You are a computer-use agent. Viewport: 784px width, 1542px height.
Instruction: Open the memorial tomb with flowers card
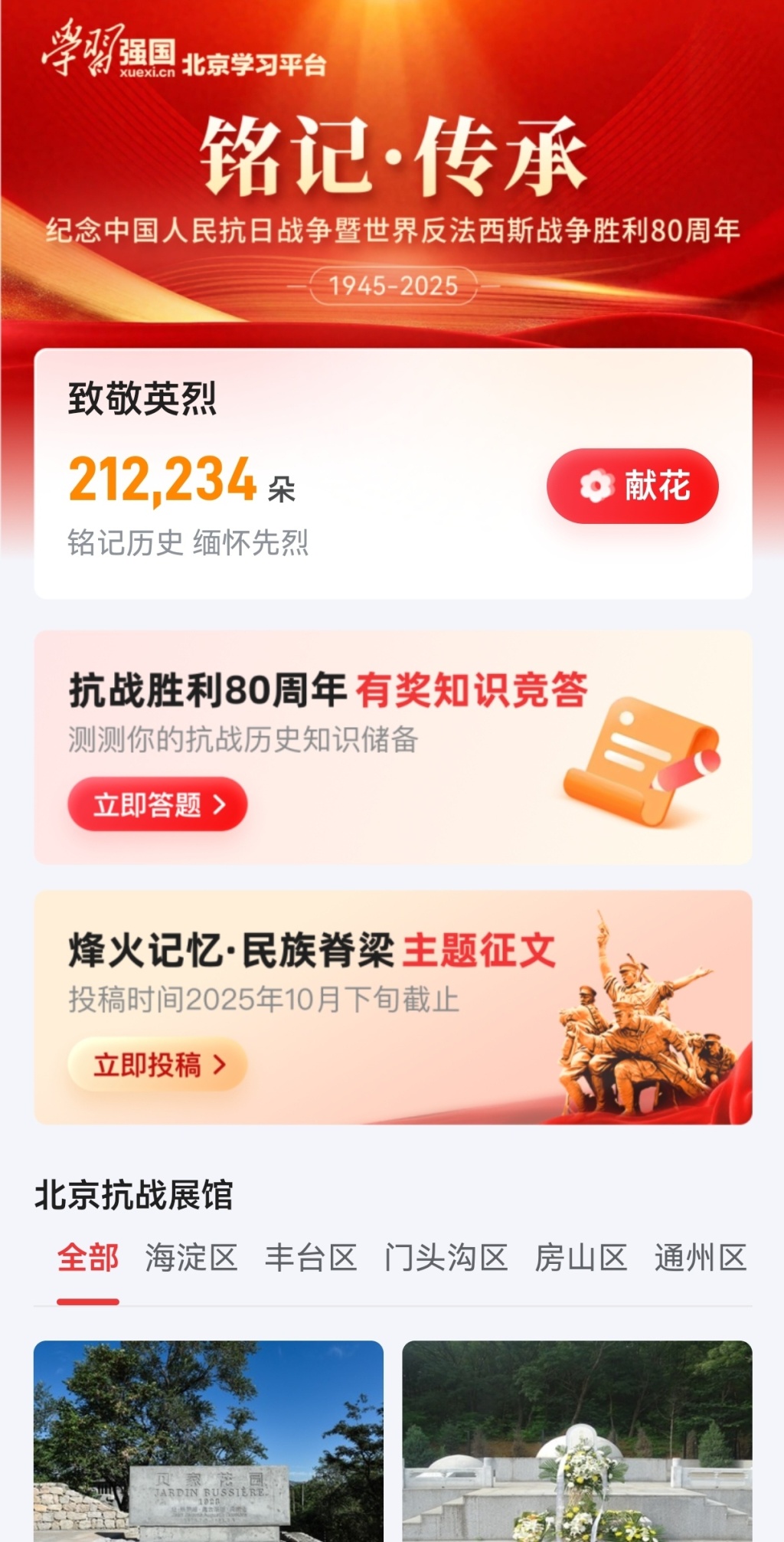click(x=577, y=1440)
